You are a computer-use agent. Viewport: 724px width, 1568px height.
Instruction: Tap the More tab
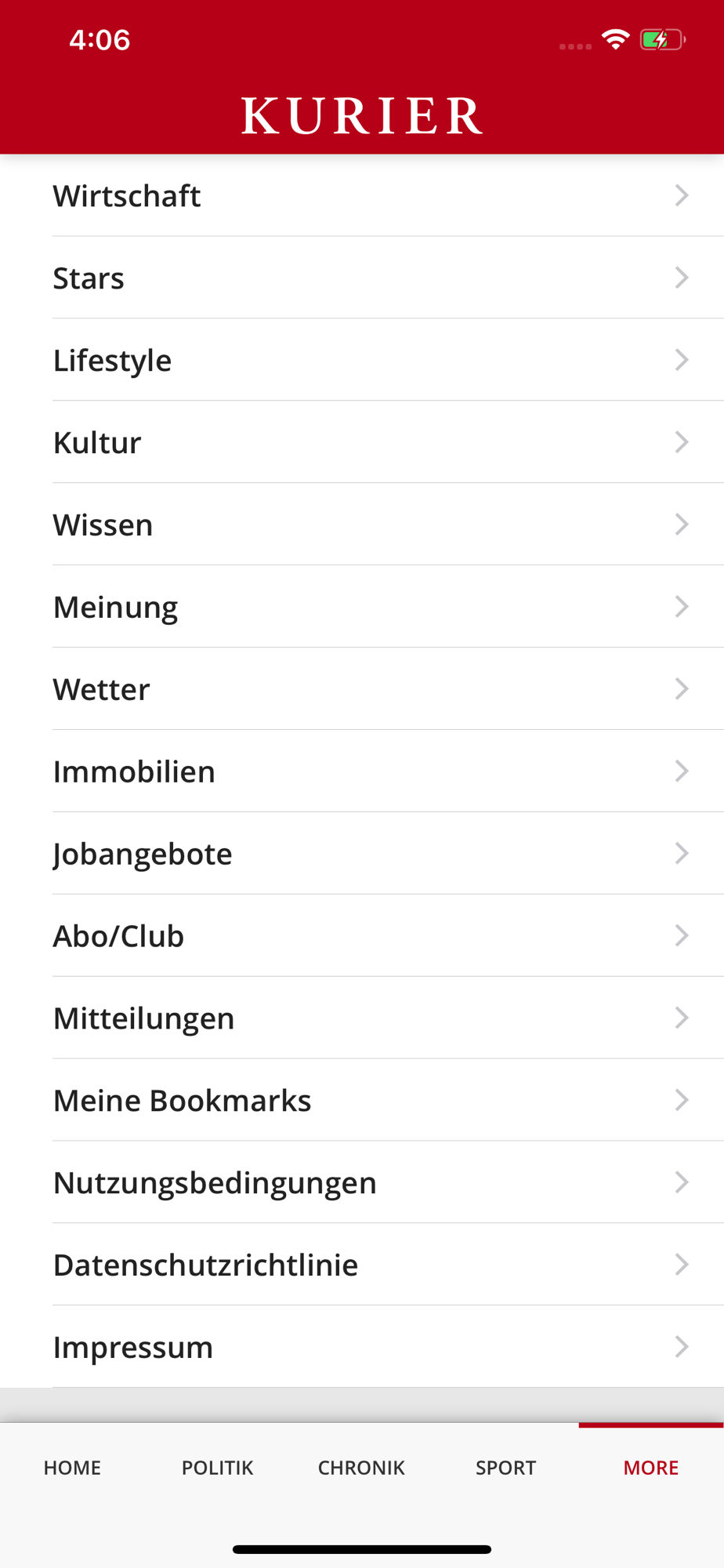651,1468
